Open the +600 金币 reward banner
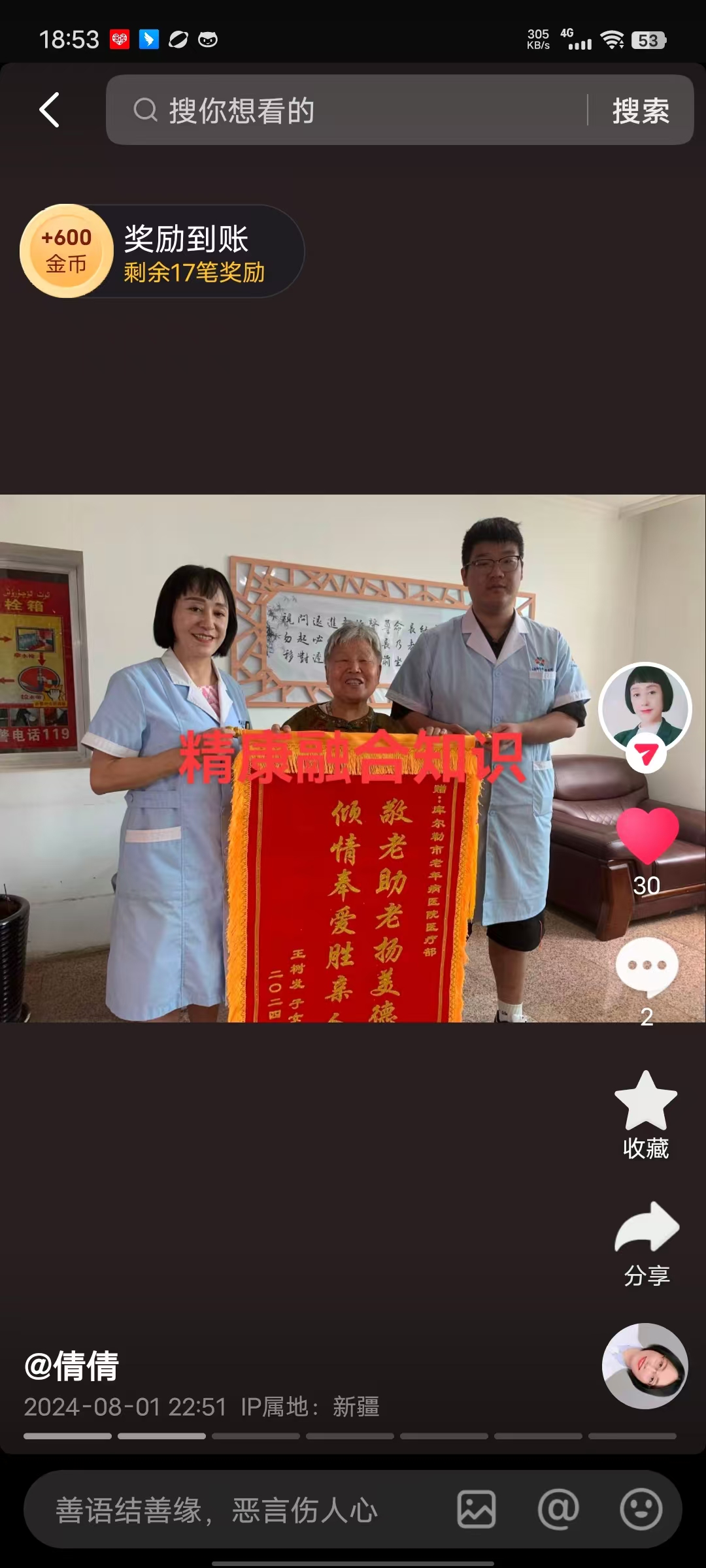The height and width of the screenshot is (1568, 706). (x=160, y=252)
